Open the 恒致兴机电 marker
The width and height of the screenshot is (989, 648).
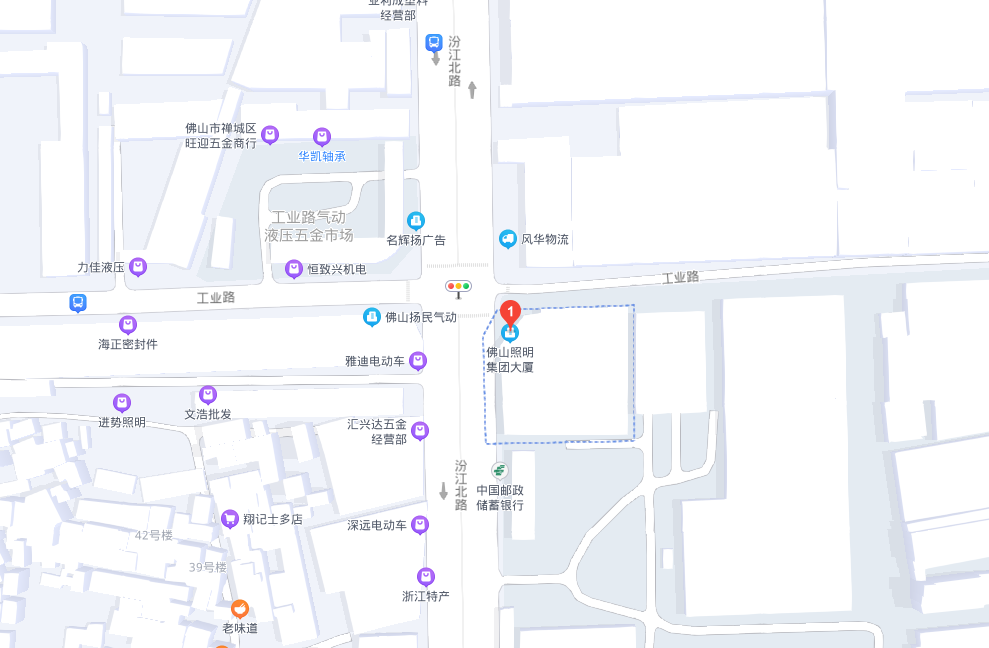[x=294, y=269]
